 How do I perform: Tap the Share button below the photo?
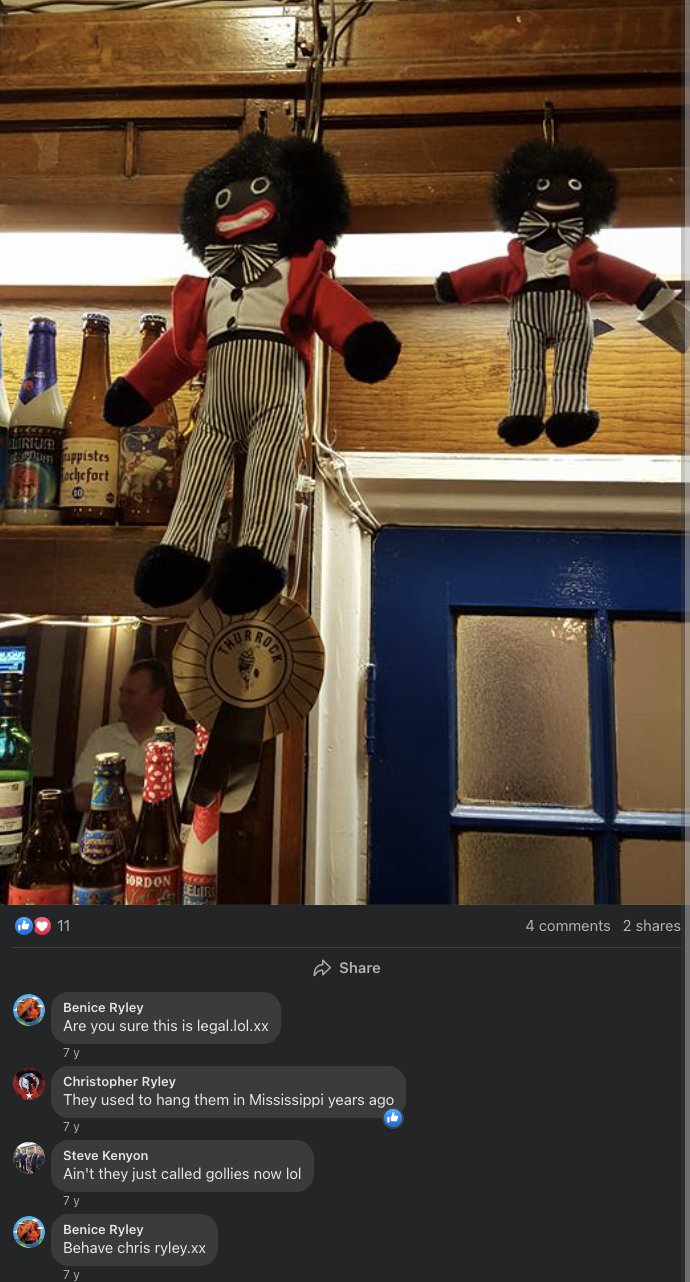click(x=346, y=968)
